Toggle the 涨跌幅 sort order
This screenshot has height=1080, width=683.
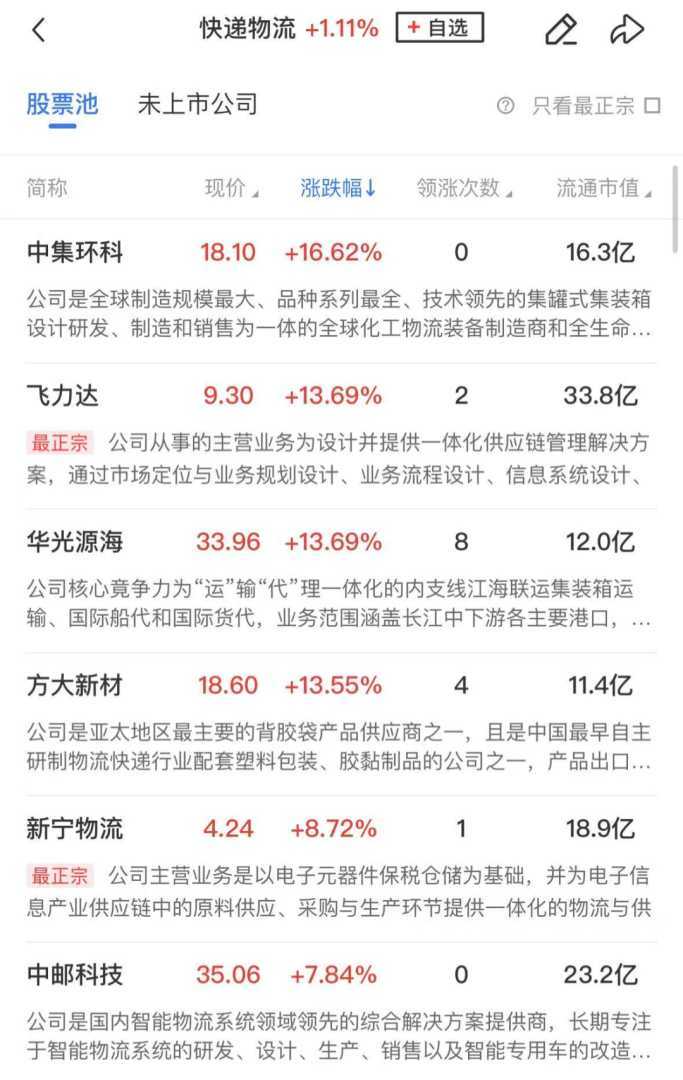(x=338, y=188)
